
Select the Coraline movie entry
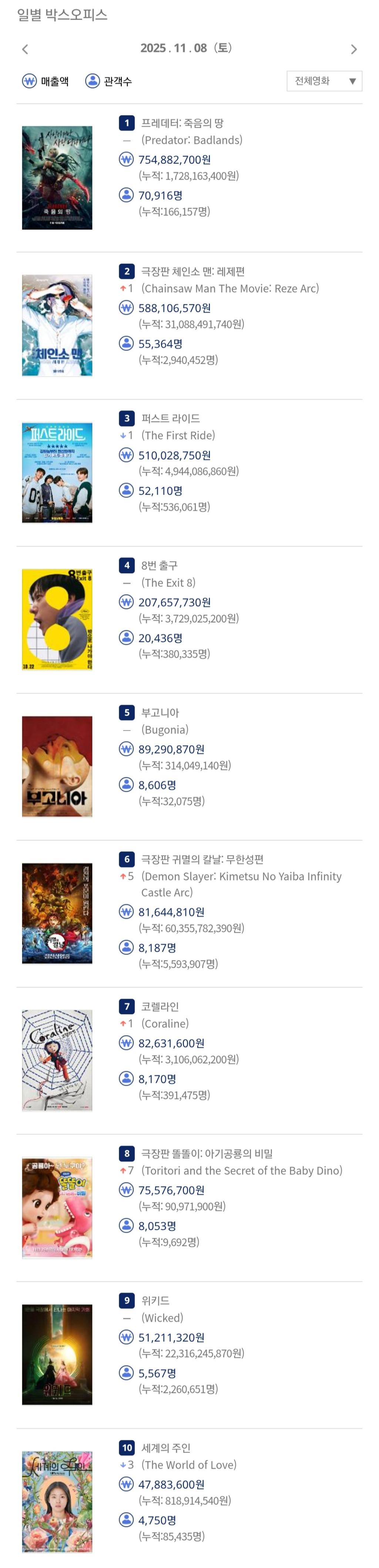coord(160,1007)
